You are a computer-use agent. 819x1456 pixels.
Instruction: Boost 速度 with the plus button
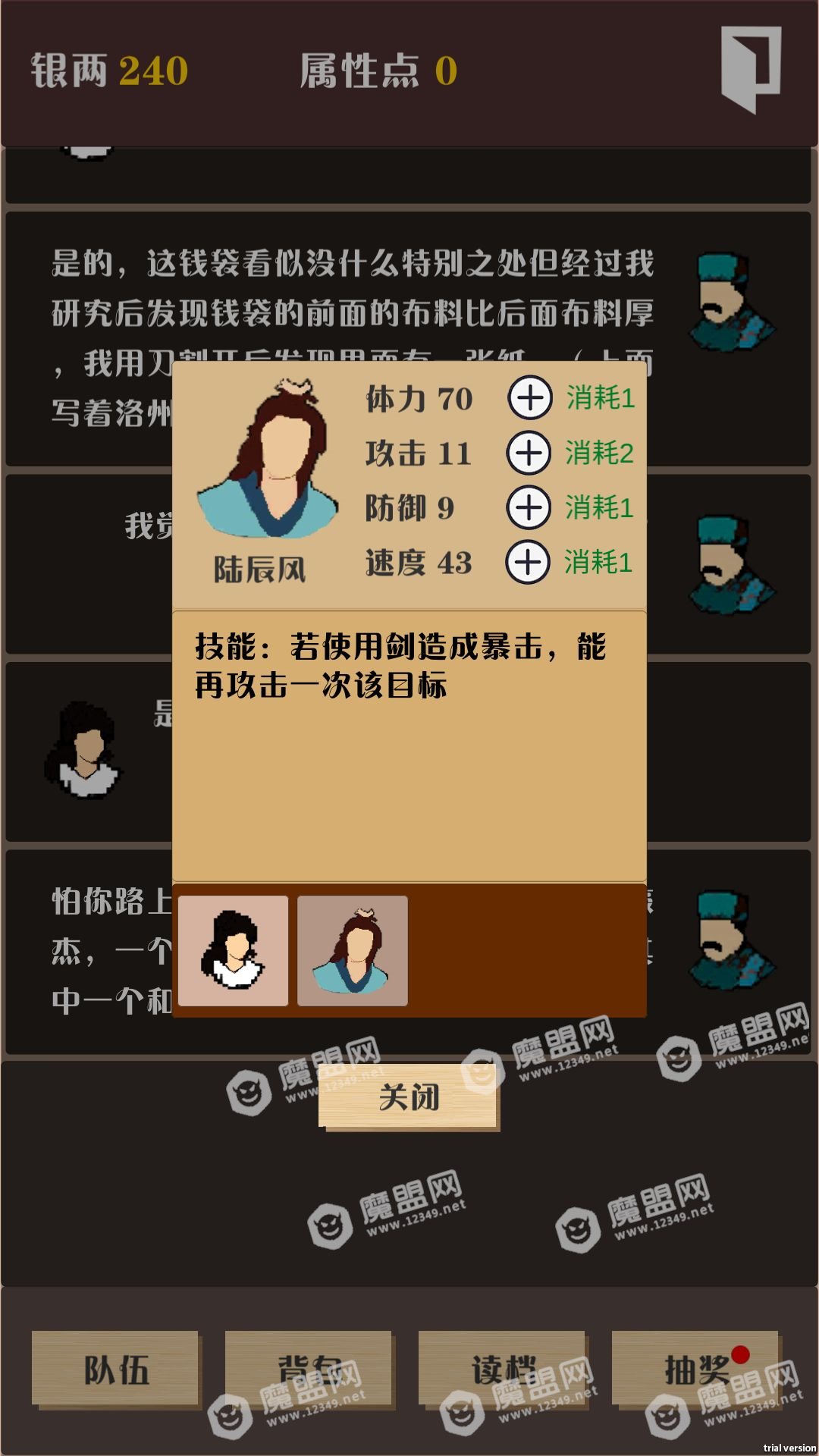[528, 562]
